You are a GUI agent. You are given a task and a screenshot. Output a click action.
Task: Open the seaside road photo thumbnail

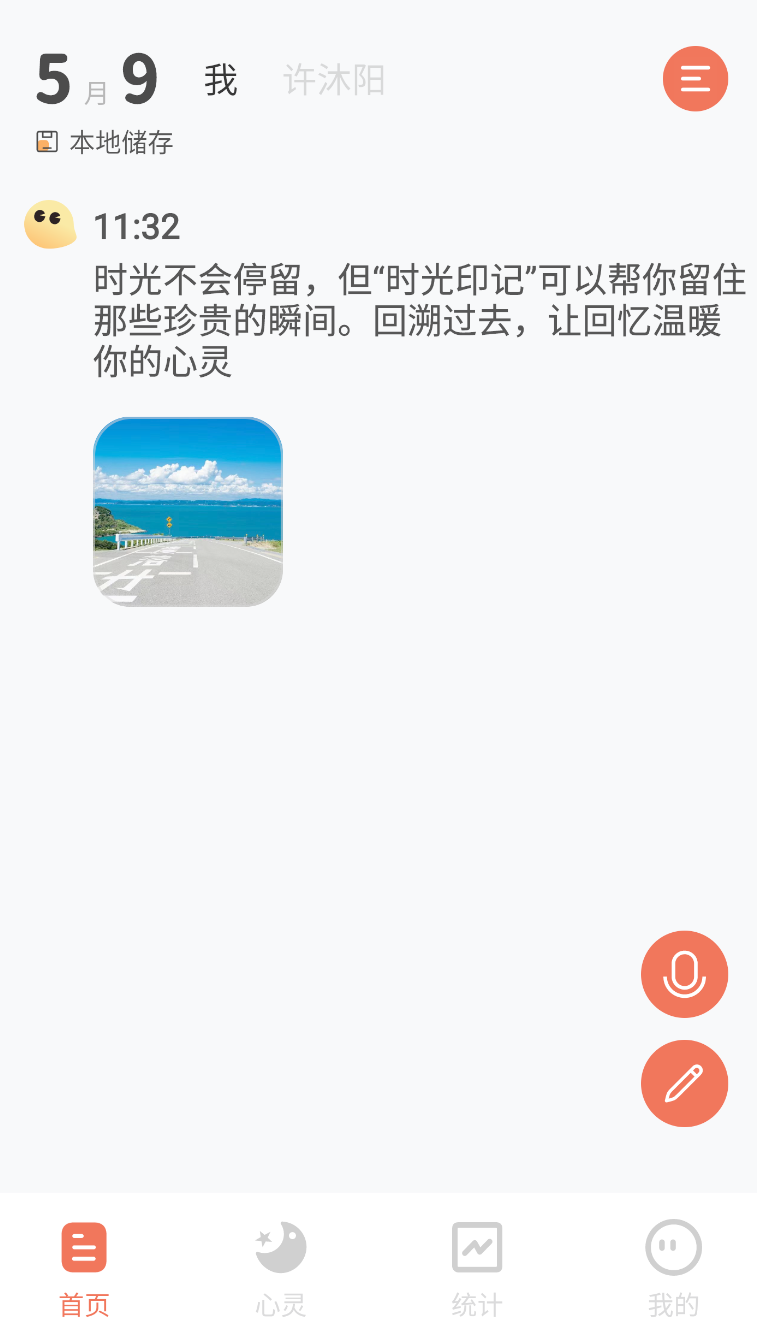pos(188,512)
